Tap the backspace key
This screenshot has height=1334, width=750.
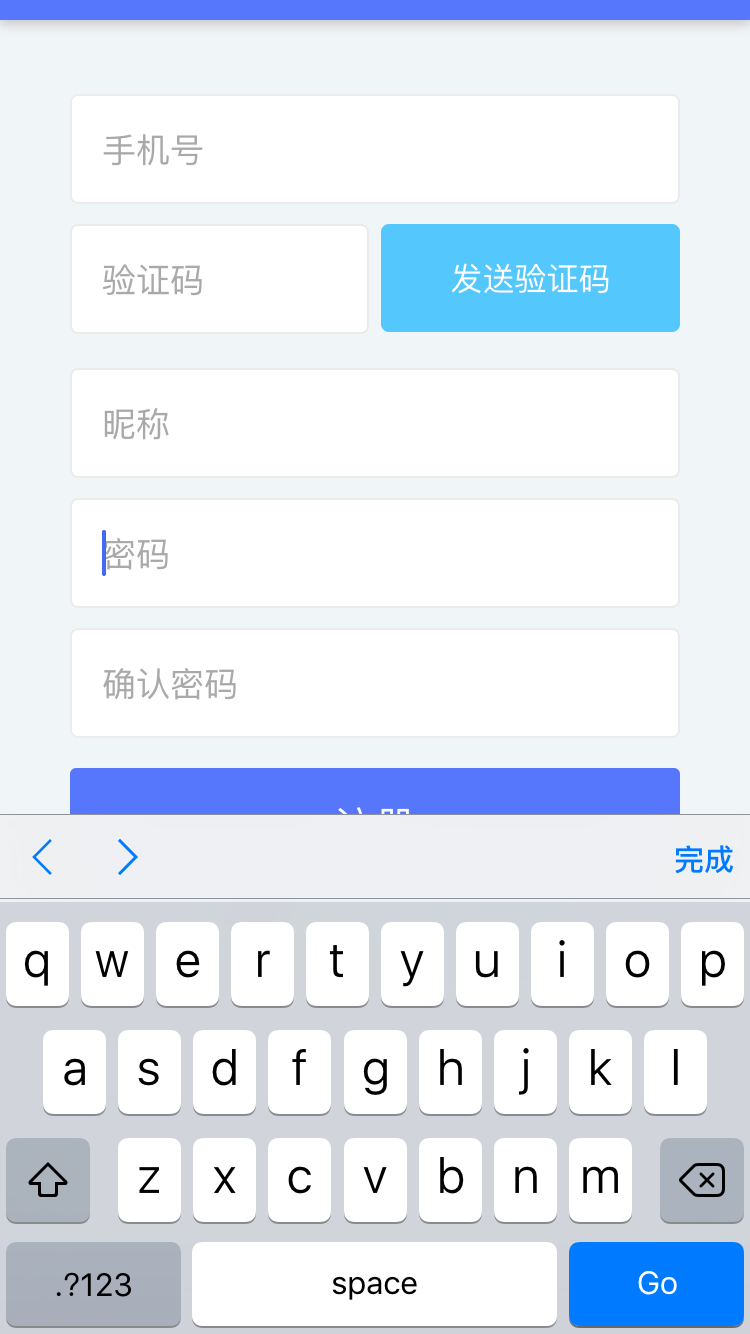(x=701, y=1181)
